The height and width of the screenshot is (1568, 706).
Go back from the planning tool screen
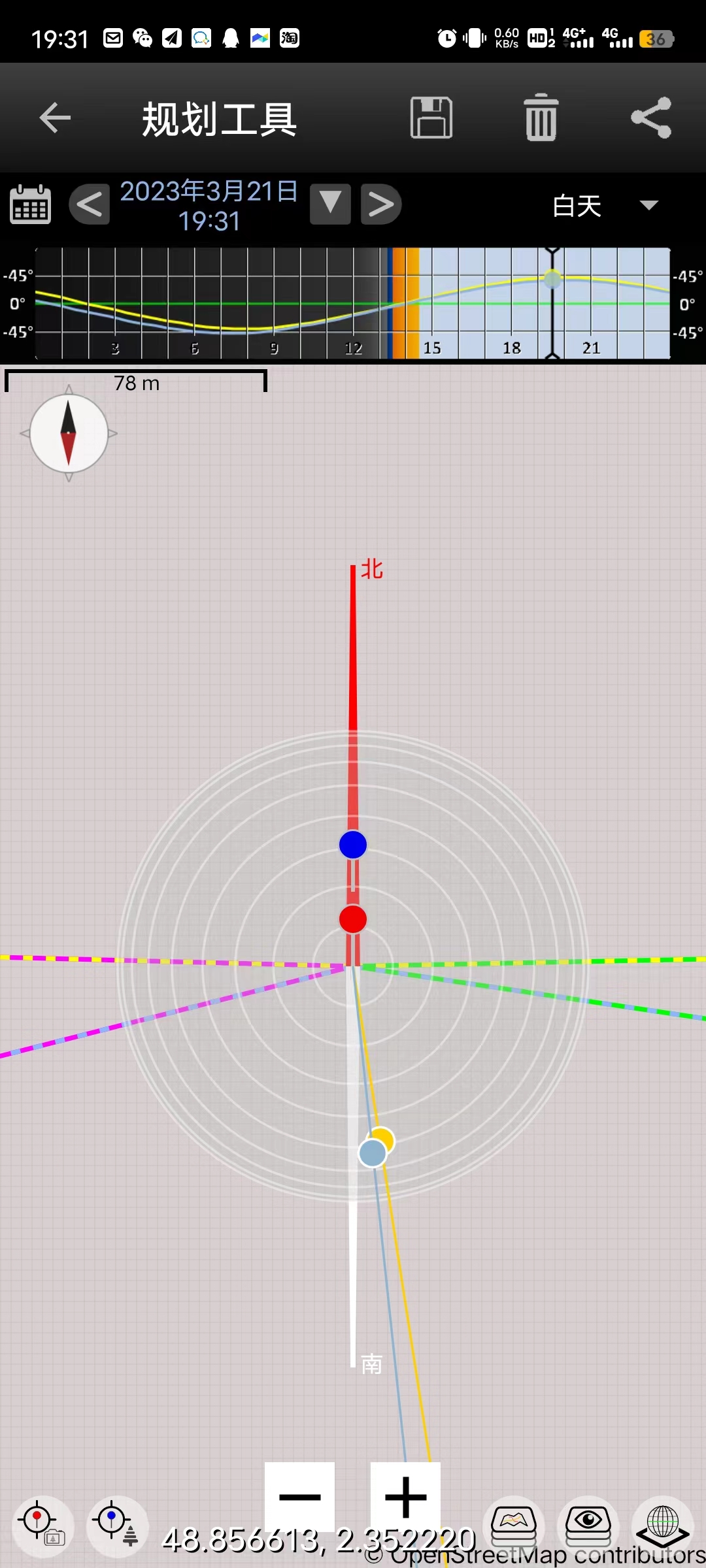(x=55, y=118)
